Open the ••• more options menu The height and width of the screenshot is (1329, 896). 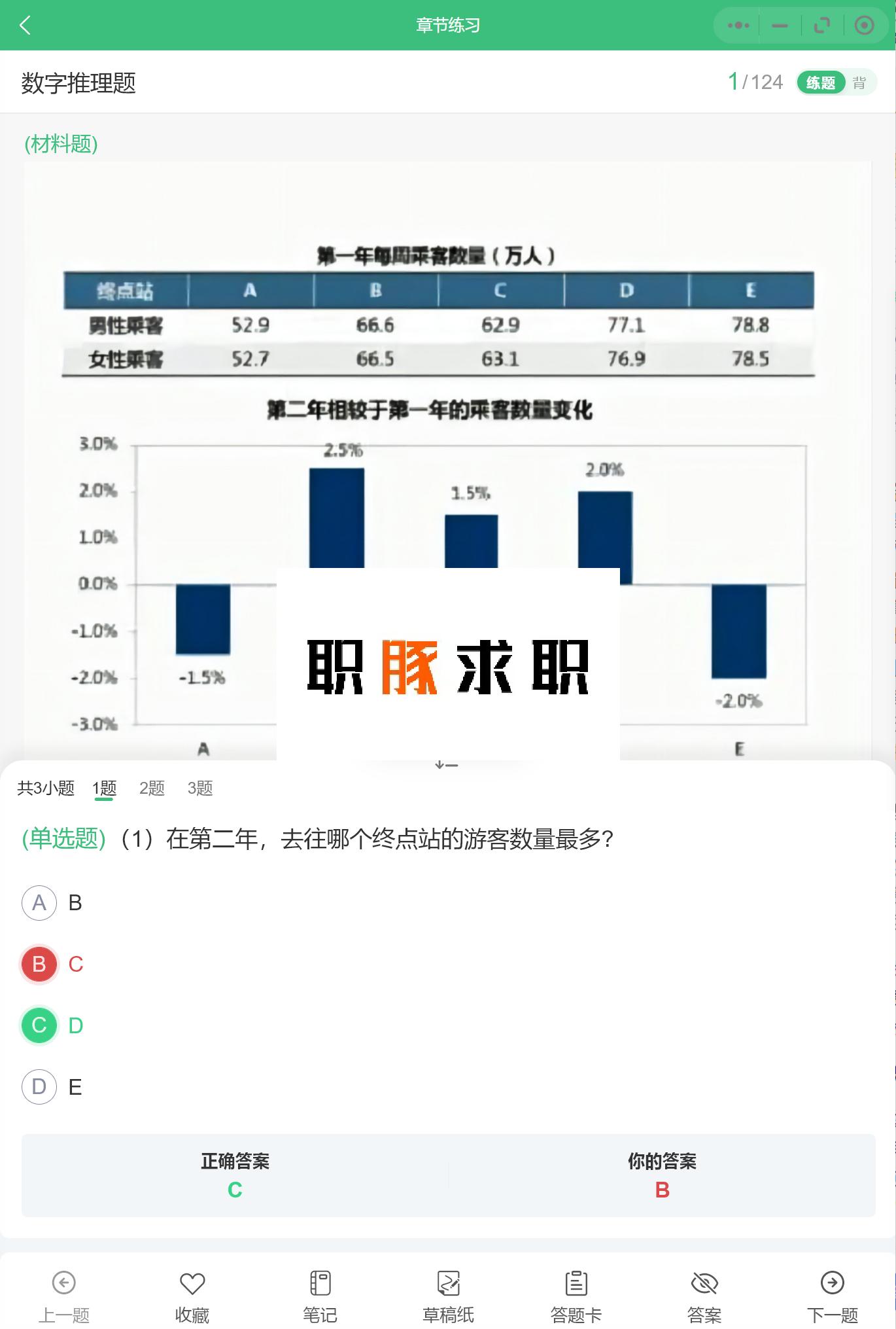[738, 26]
